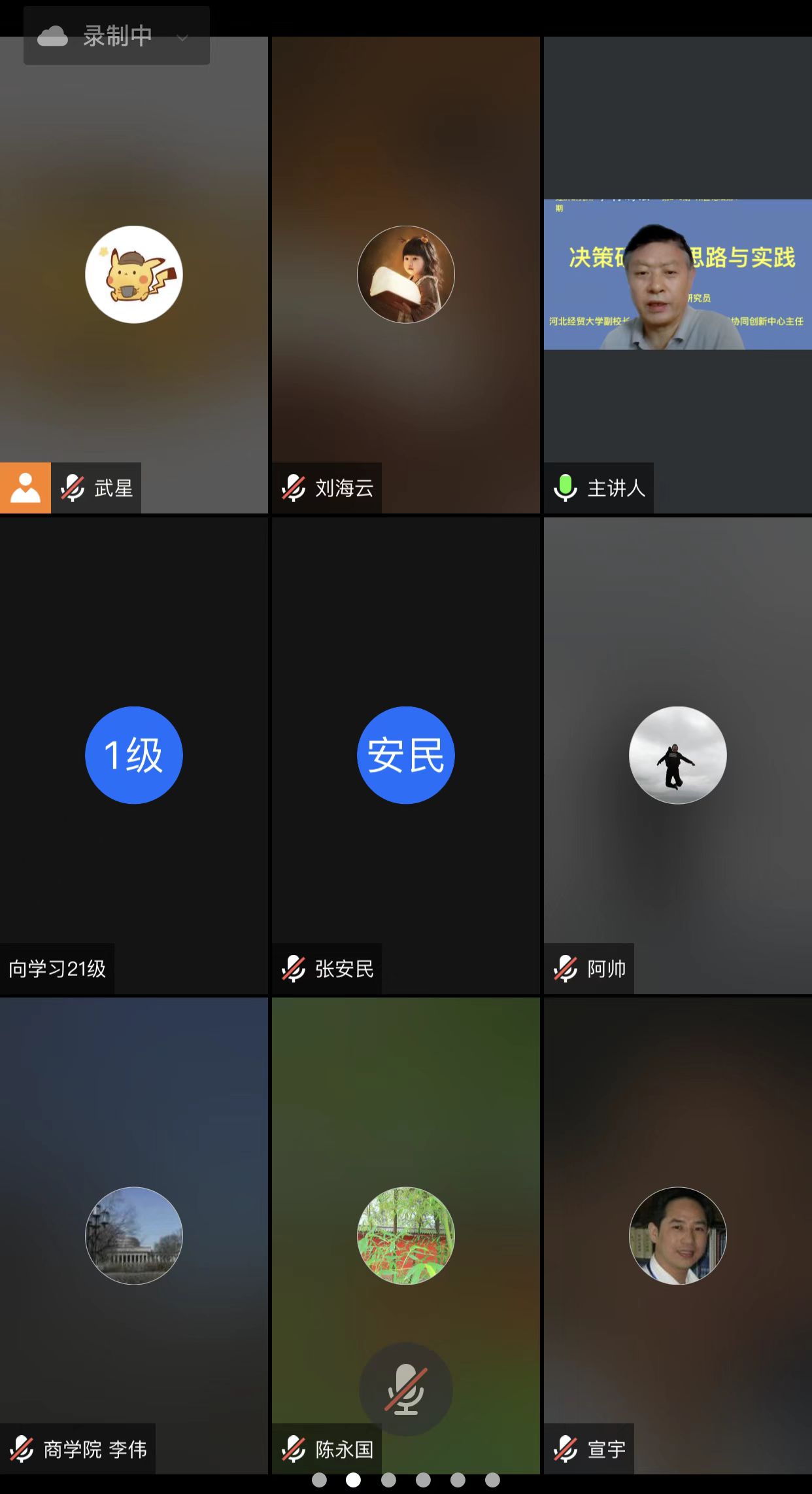Jump to the first page dot
812x1494 pixels.
point(319,1480)
